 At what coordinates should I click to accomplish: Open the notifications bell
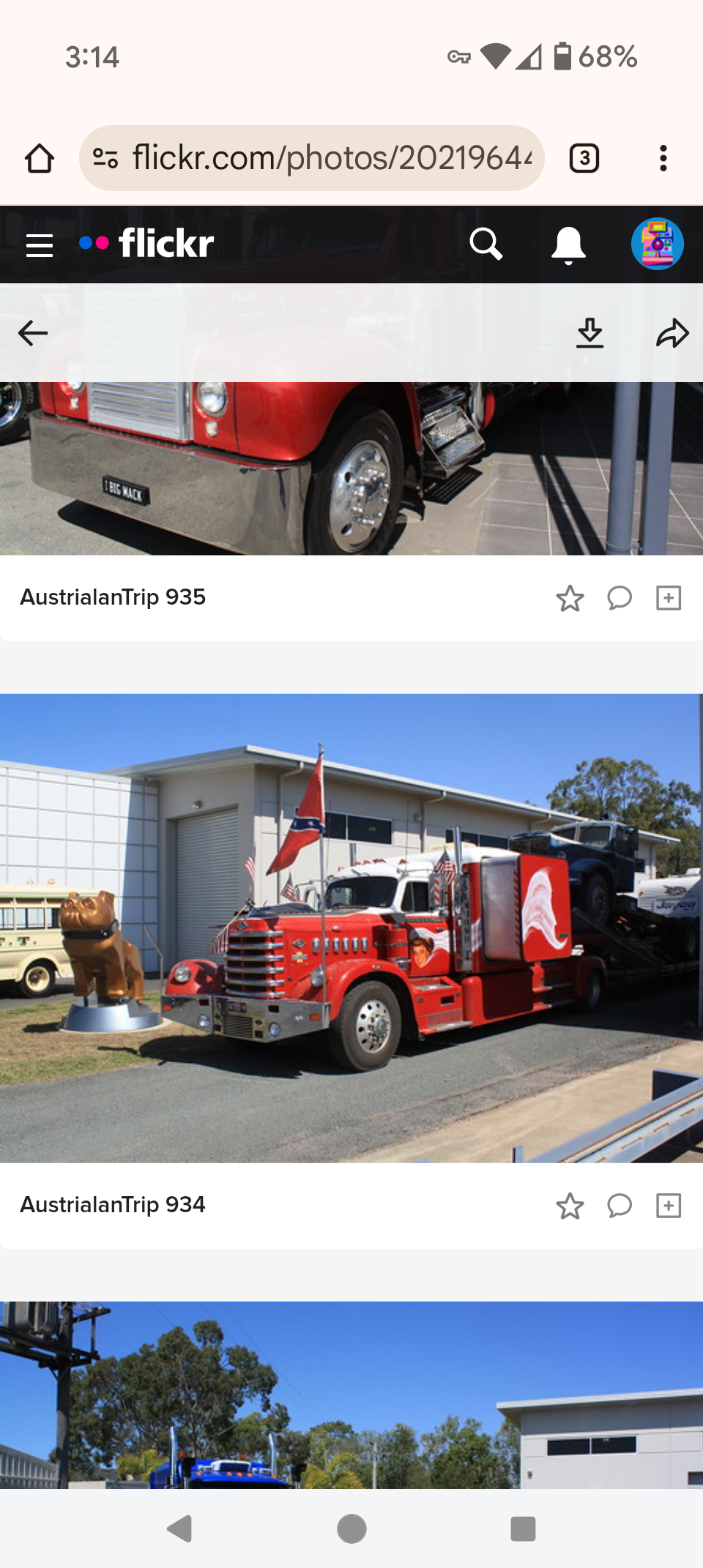568,245
